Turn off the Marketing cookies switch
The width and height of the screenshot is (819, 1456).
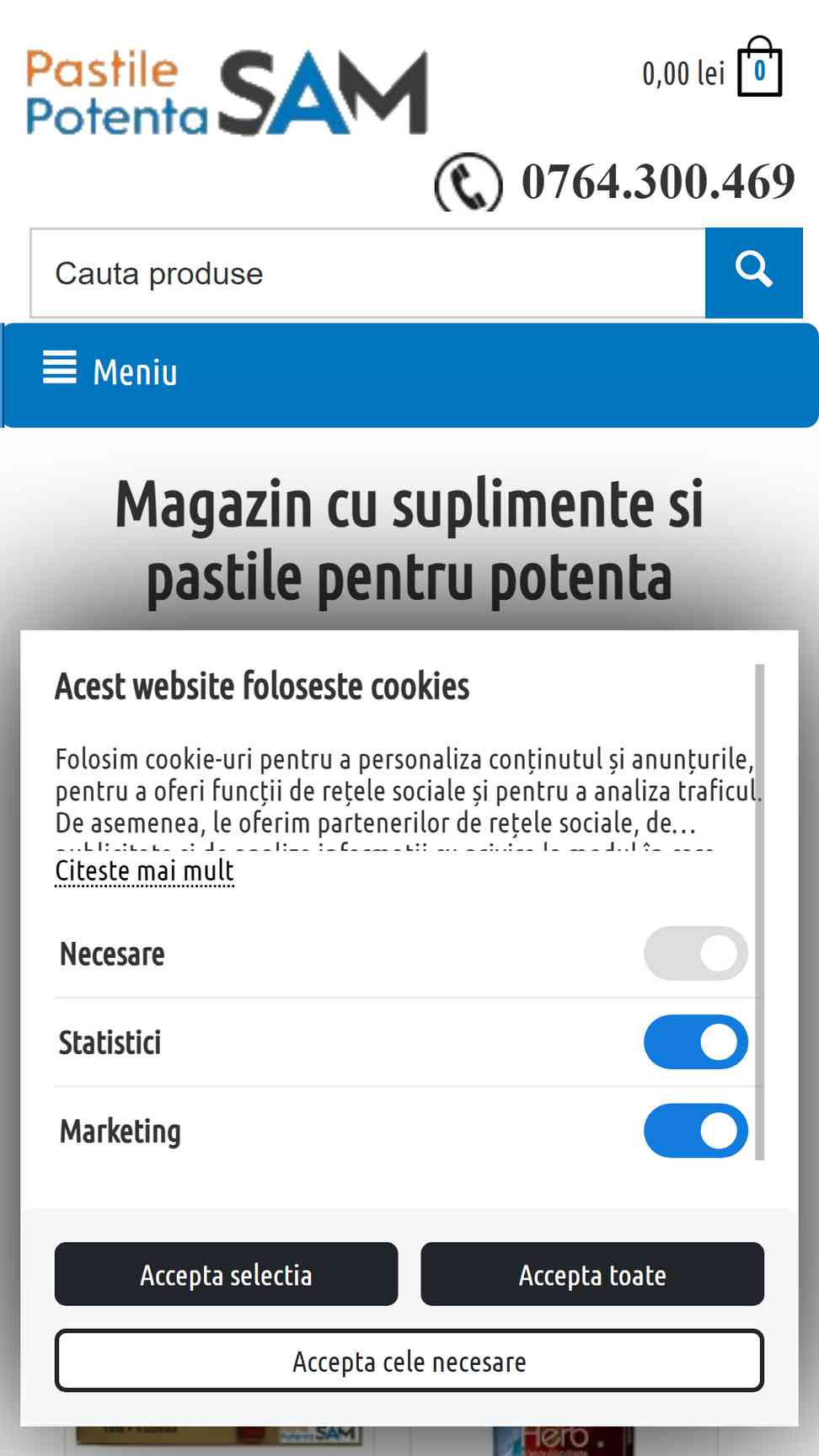click(696, 1131)
